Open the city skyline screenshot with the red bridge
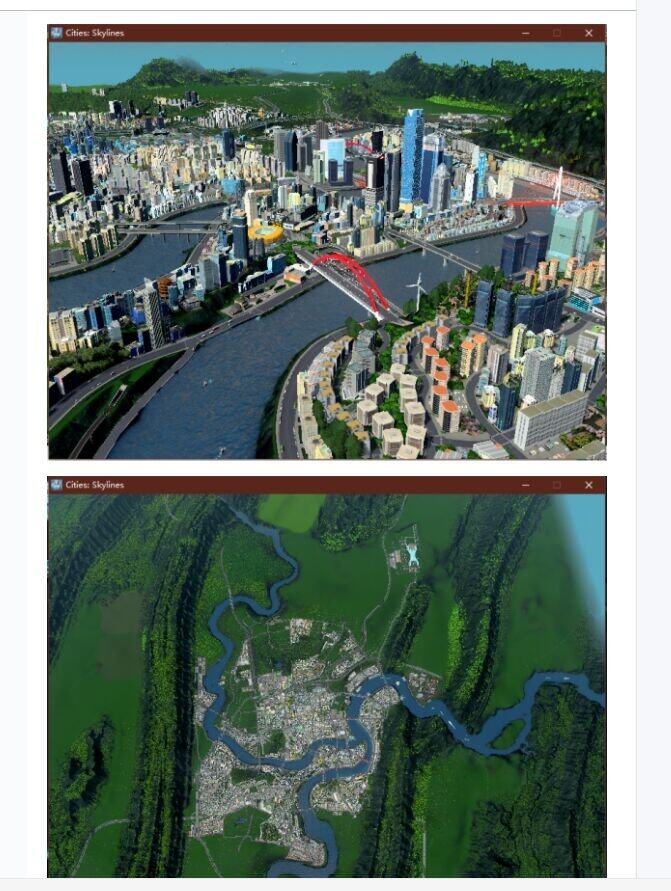Image resolution: width=671 pixels, height=891 pixels. click(x=326, y=249)
